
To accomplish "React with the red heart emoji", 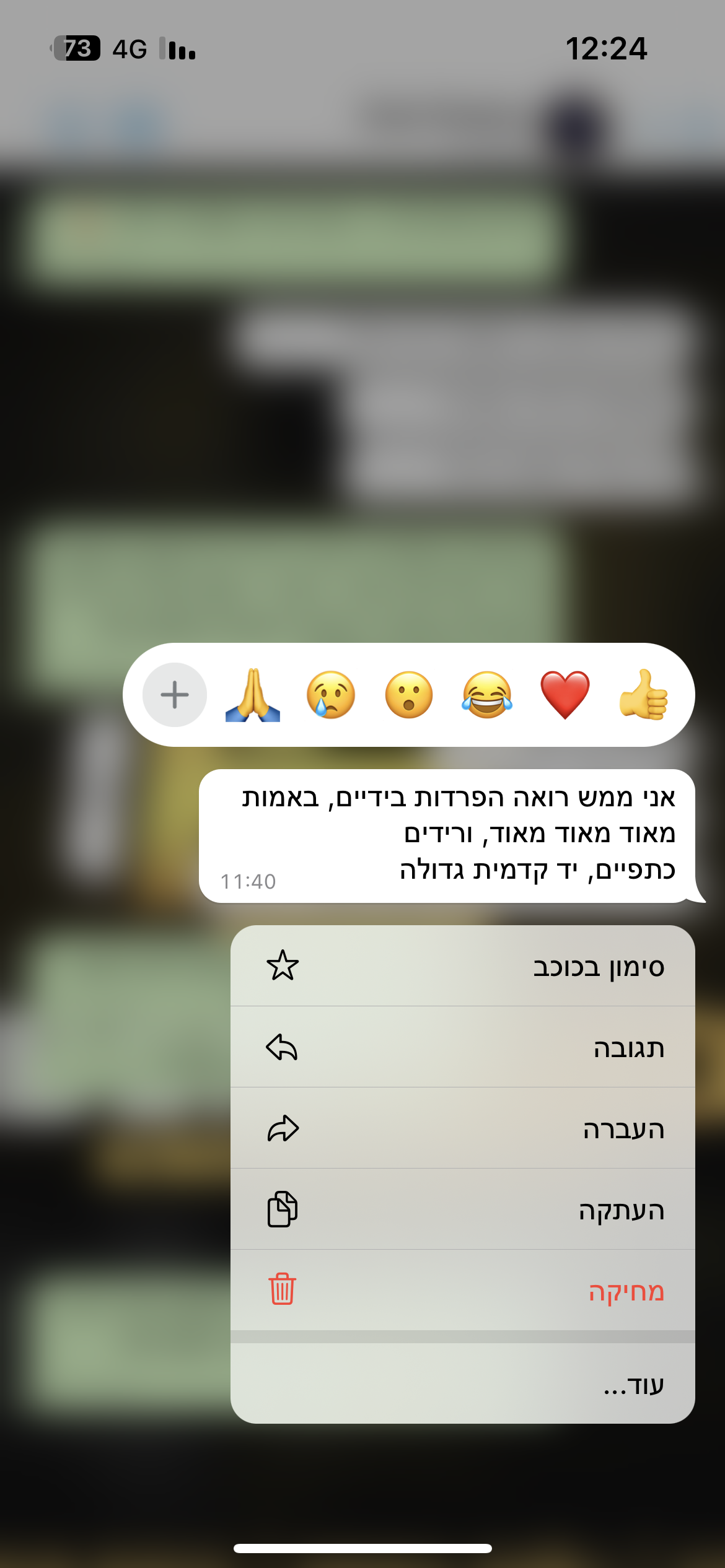I will (565, 695).
